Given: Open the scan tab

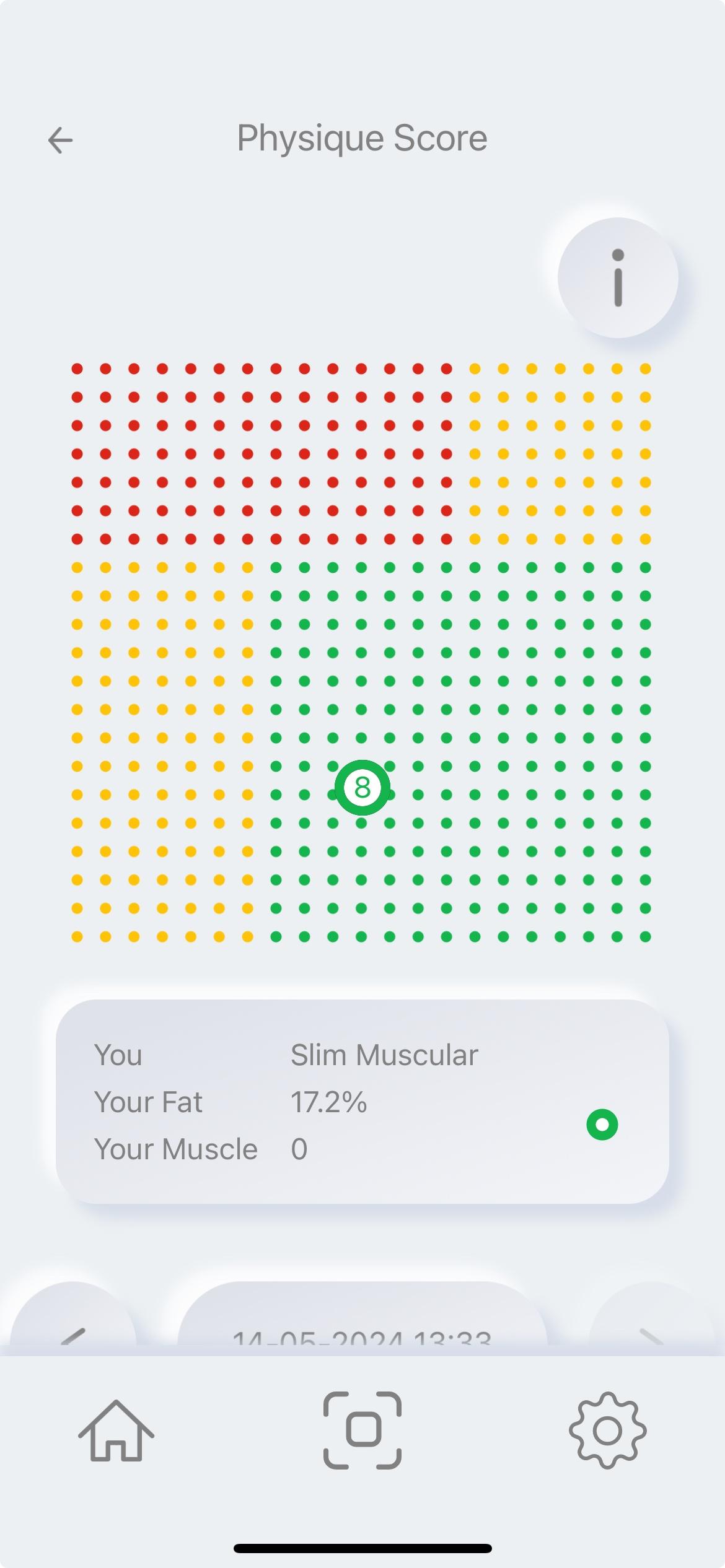Looking at the screenshot, I should tap(362, 1431).
